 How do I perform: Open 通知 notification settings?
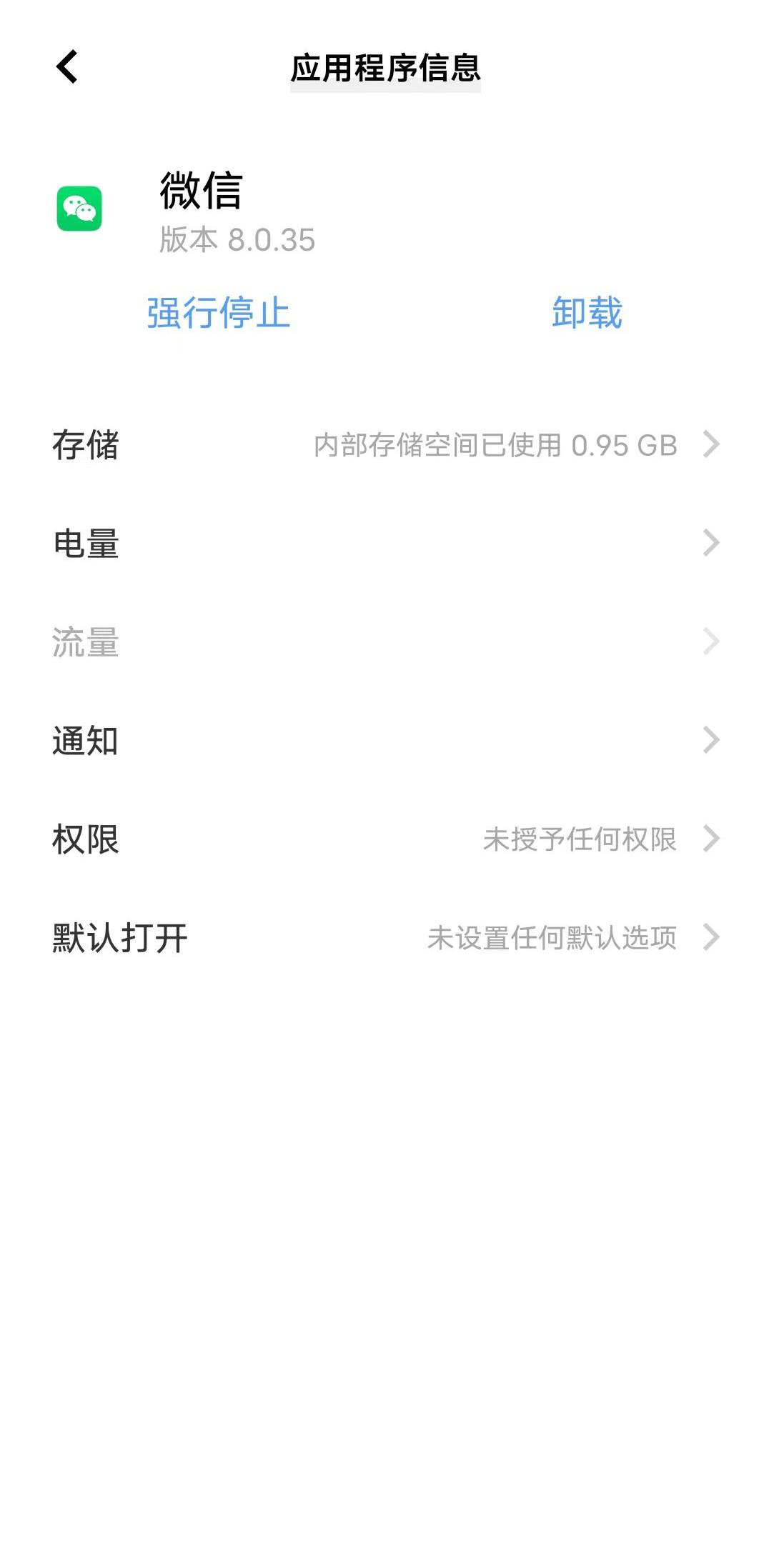coord(384,740)
